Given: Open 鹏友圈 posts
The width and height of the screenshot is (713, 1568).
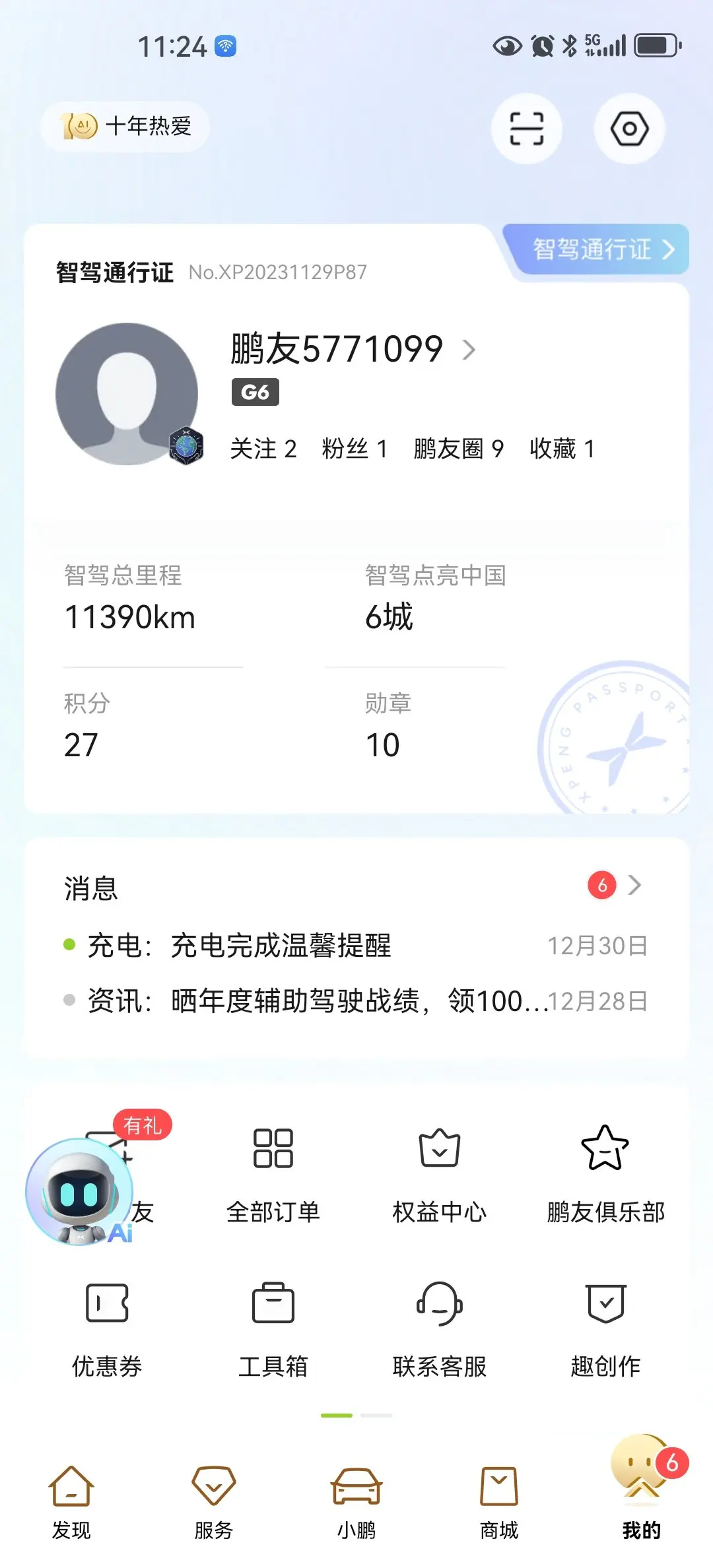Looking at the screenshot, I should coord(458,449).
